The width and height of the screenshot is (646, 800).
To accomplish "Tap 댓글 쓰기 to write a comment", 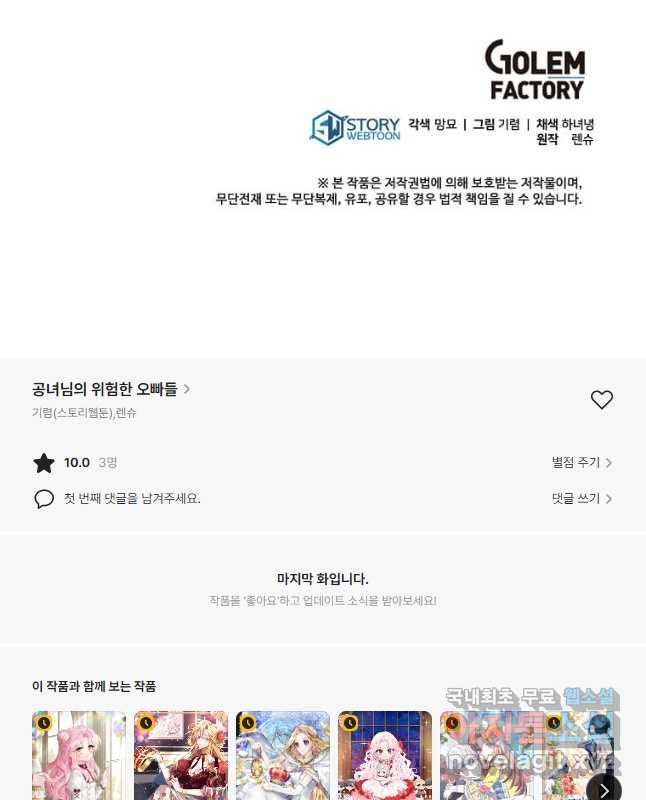I will pos(581,498).
